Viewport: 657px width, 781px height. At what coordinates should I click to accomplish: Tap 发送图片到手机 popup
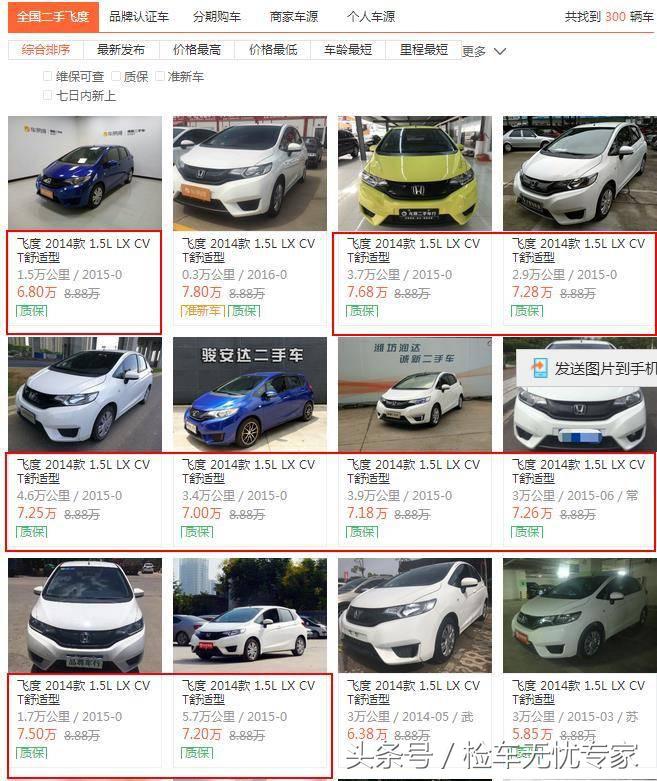(x=595, y=369)
